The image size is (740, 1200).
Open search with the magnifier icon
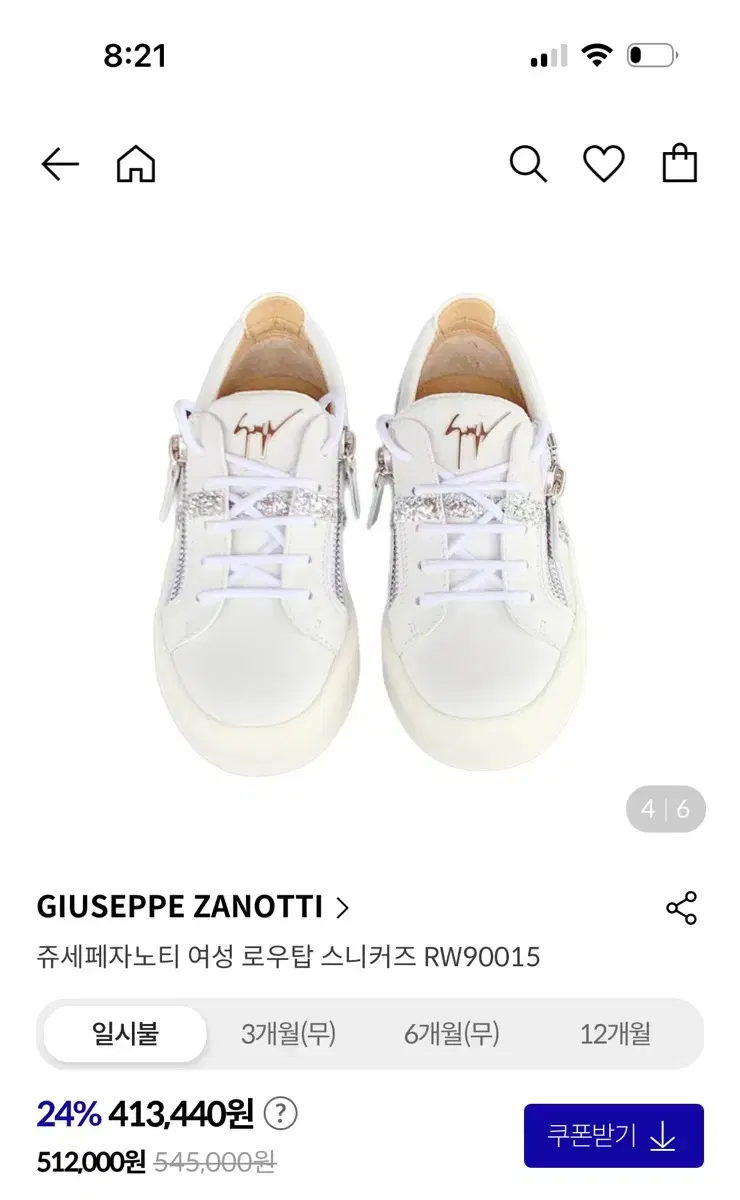pos(528,164)
